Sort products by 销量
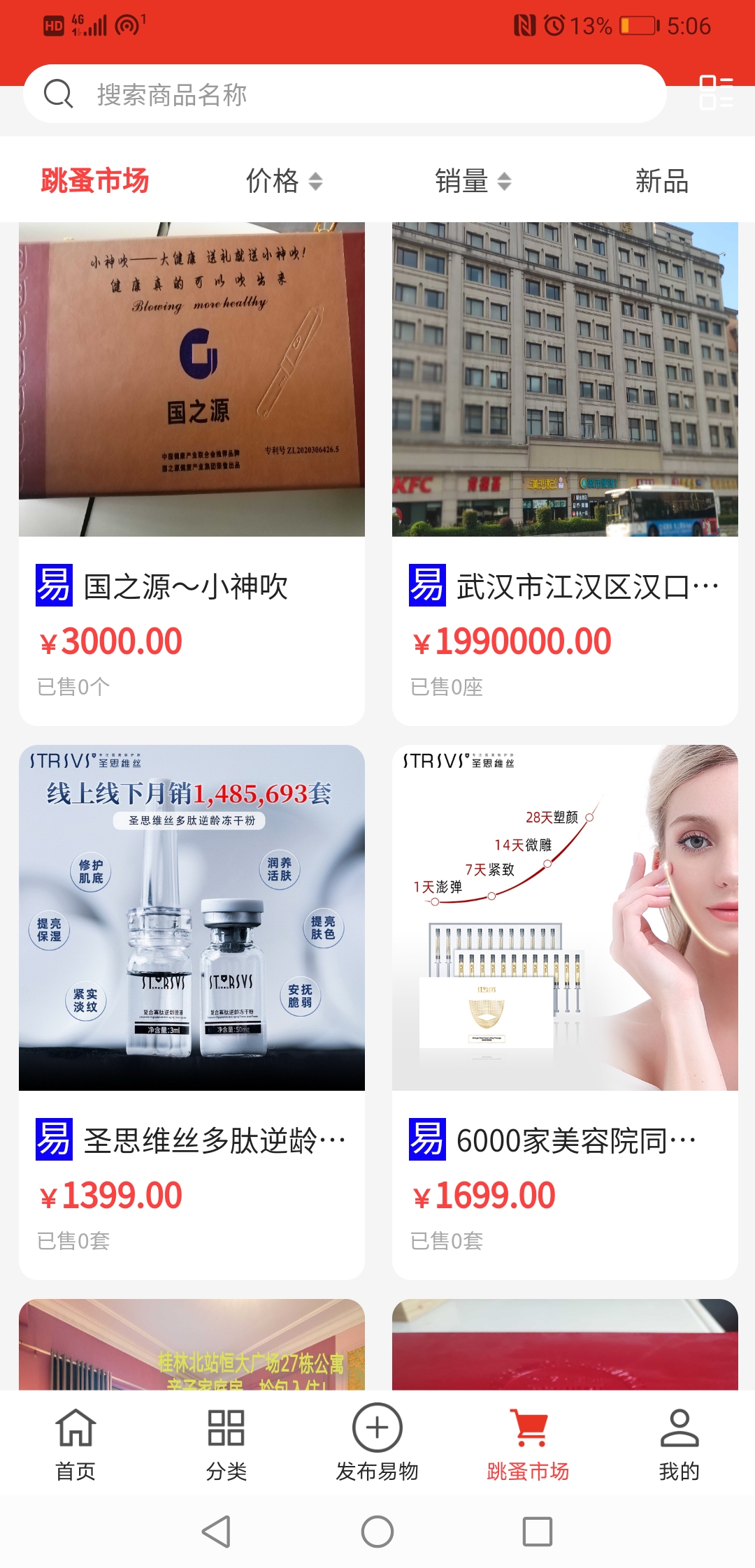The width and height of the screenshot is (755, 1568). pos(473,181)
